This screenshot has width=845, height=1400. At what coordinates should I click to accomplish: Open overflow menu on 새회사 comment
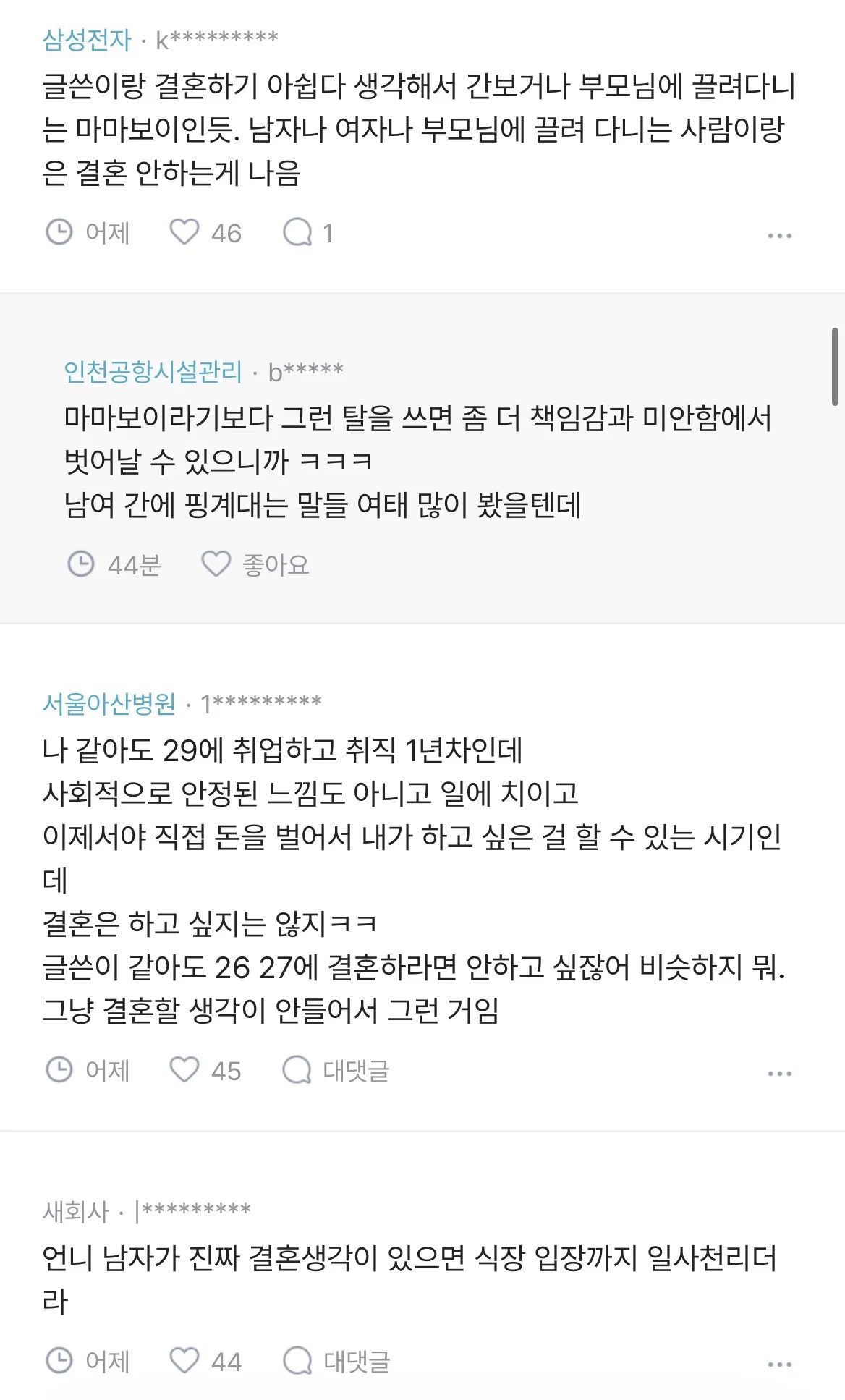coord(779,1364)
